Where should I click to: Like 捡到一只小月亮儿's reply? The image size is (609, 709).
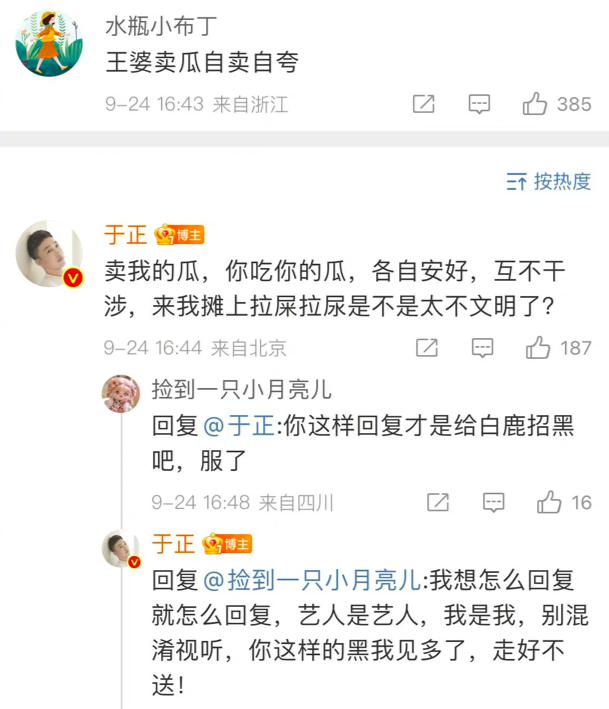click(x=549, y=502)
